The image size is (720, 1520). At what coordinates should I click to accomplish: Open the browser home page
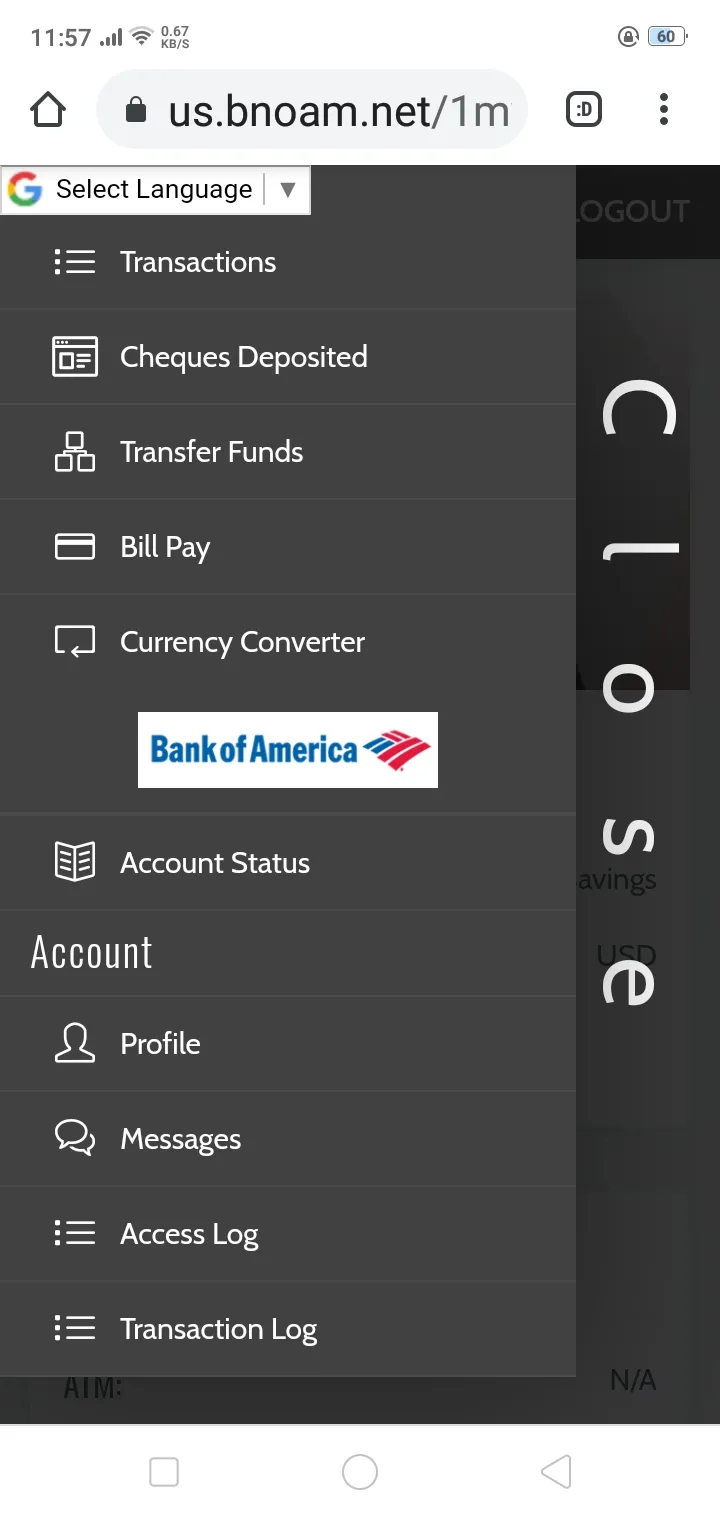[x=48, y=110]
